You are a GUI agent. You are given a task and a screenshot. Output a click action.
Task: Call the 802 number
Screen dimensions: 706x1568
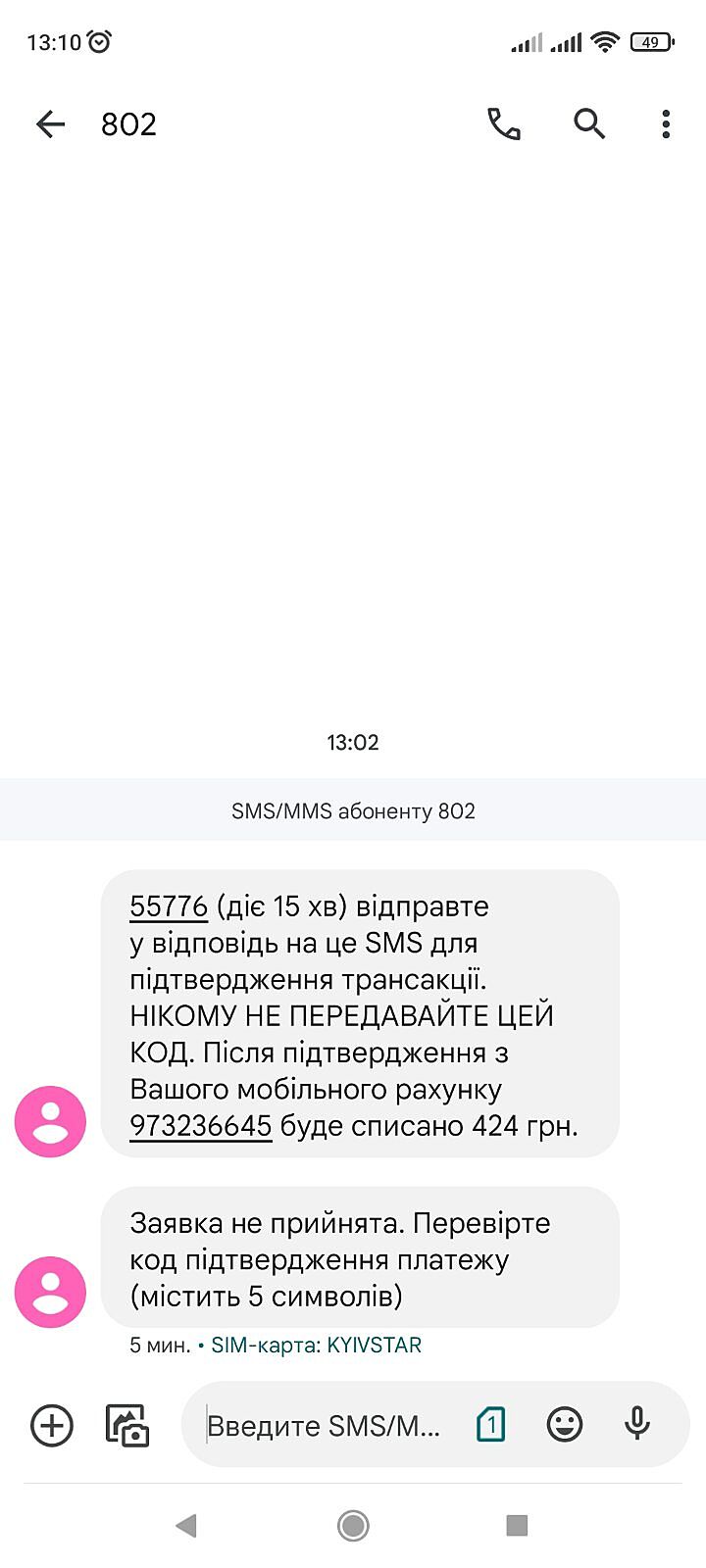click(x=504, y=123)
